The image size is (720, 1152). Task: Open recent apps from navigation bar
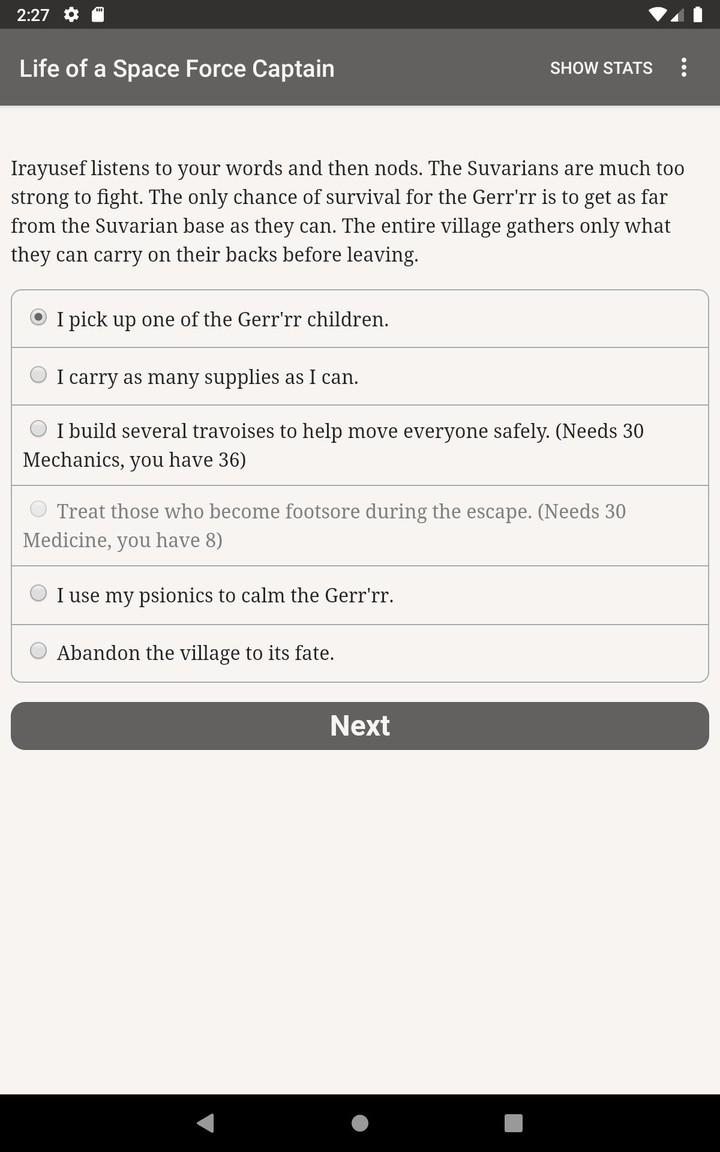tap(513, 1123)
